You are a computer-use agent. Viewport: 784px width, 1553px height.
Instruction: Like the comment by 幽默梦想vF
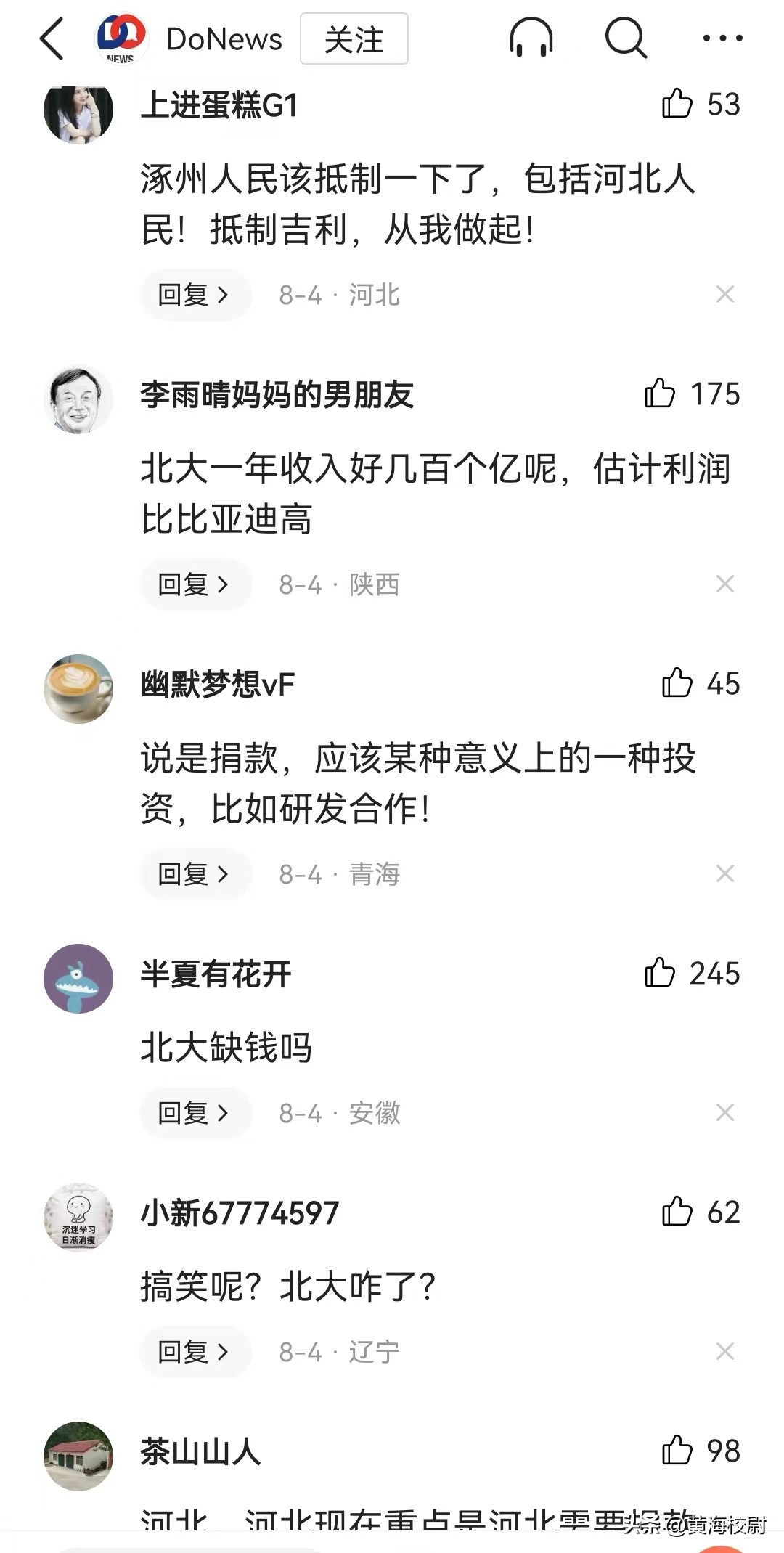coord(677,682)
